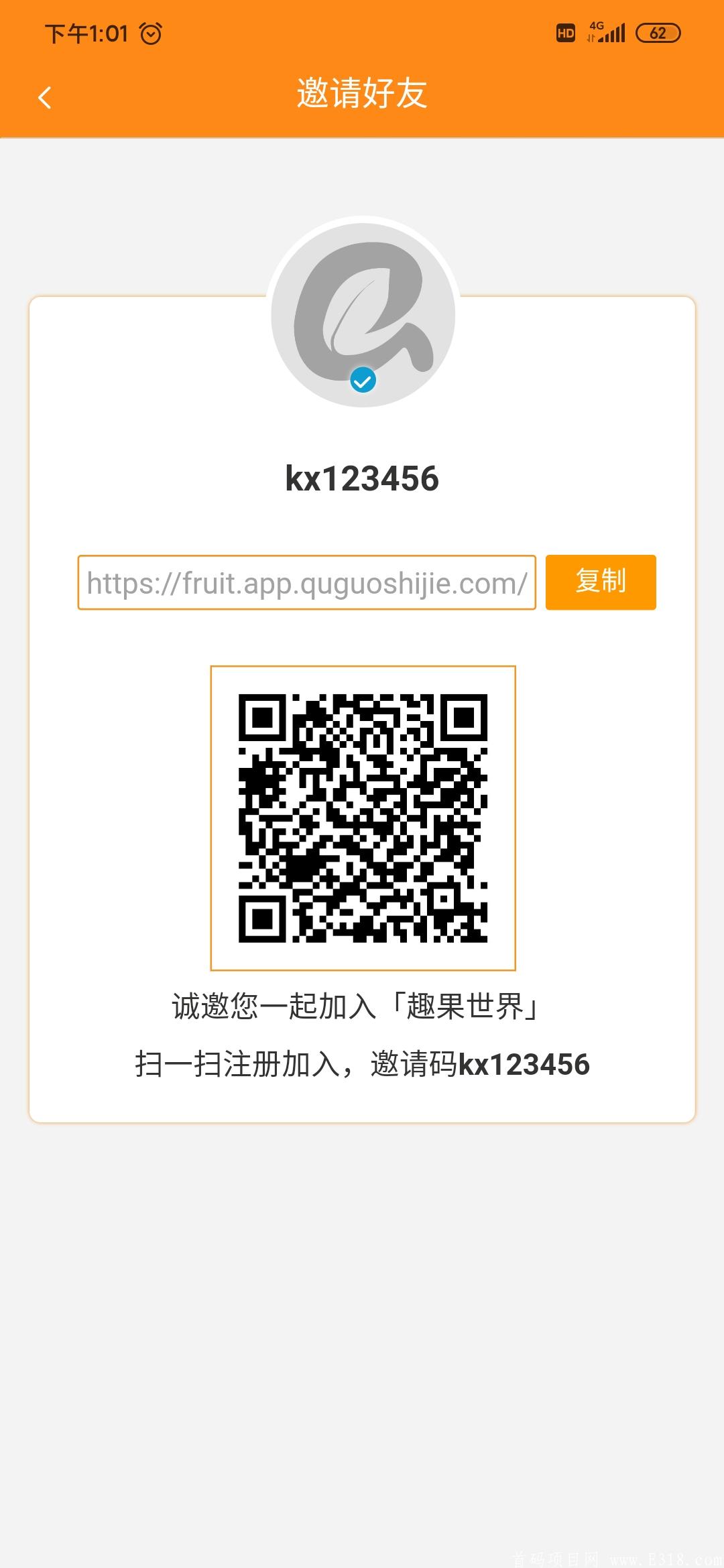Open the fruit.app.quguoshijie.com invite link
724x1568 pixels.
tap(307, 582)
